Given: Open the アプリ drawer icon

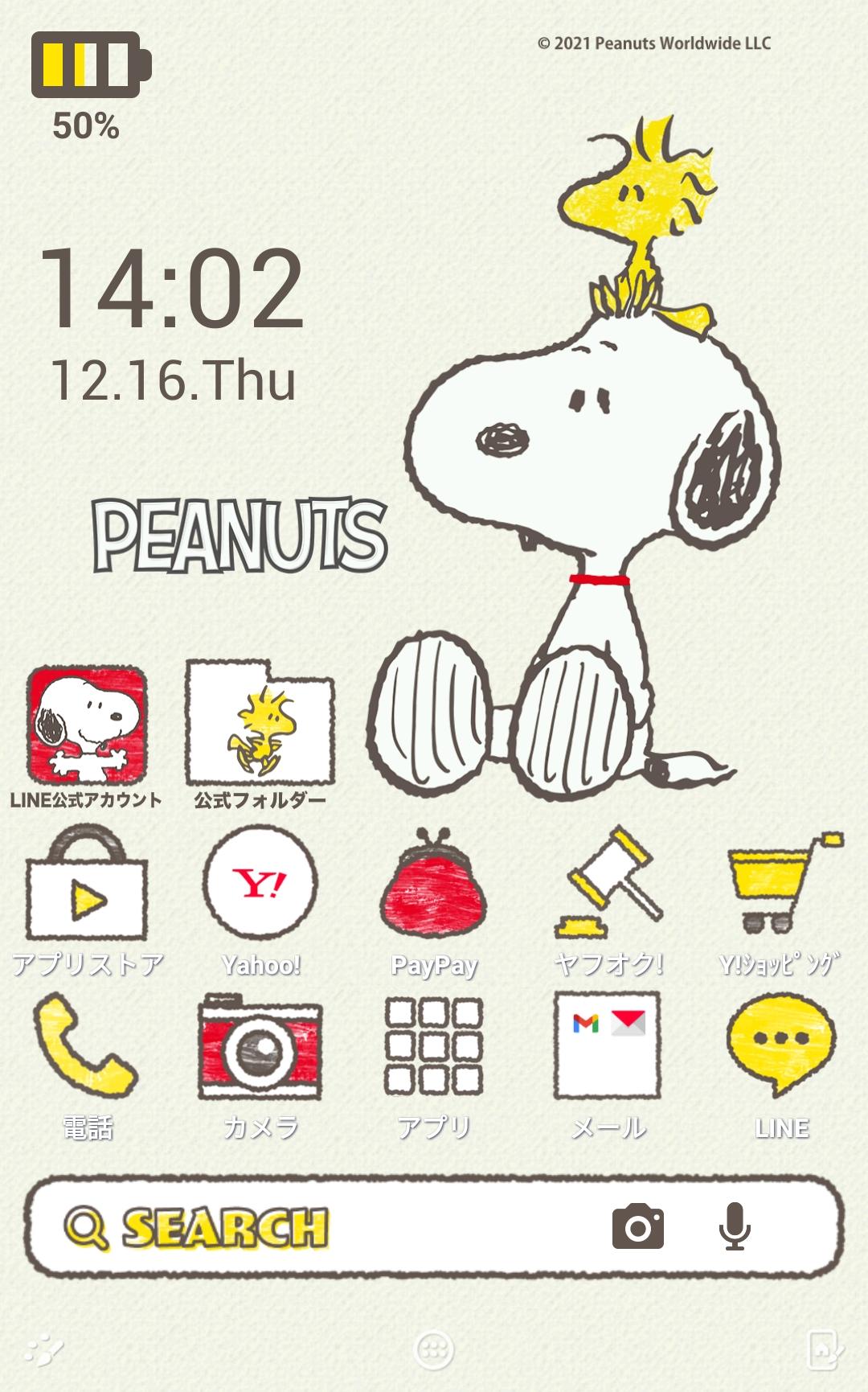Looking at the screenshot, I should pyautogui.click(x=433, y=1047).
